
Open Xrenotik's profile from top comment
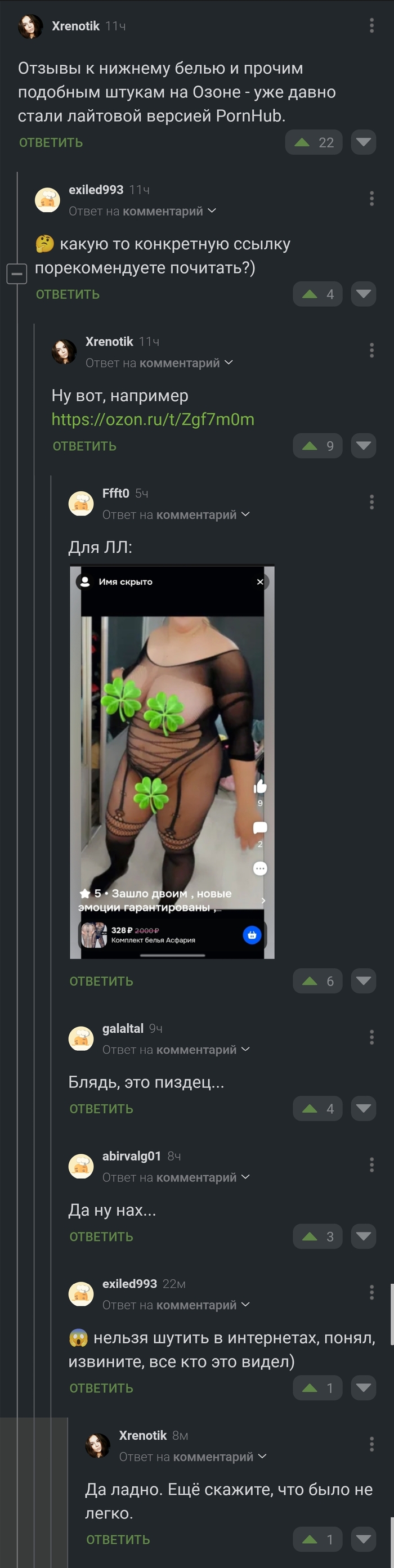point(75,26)
